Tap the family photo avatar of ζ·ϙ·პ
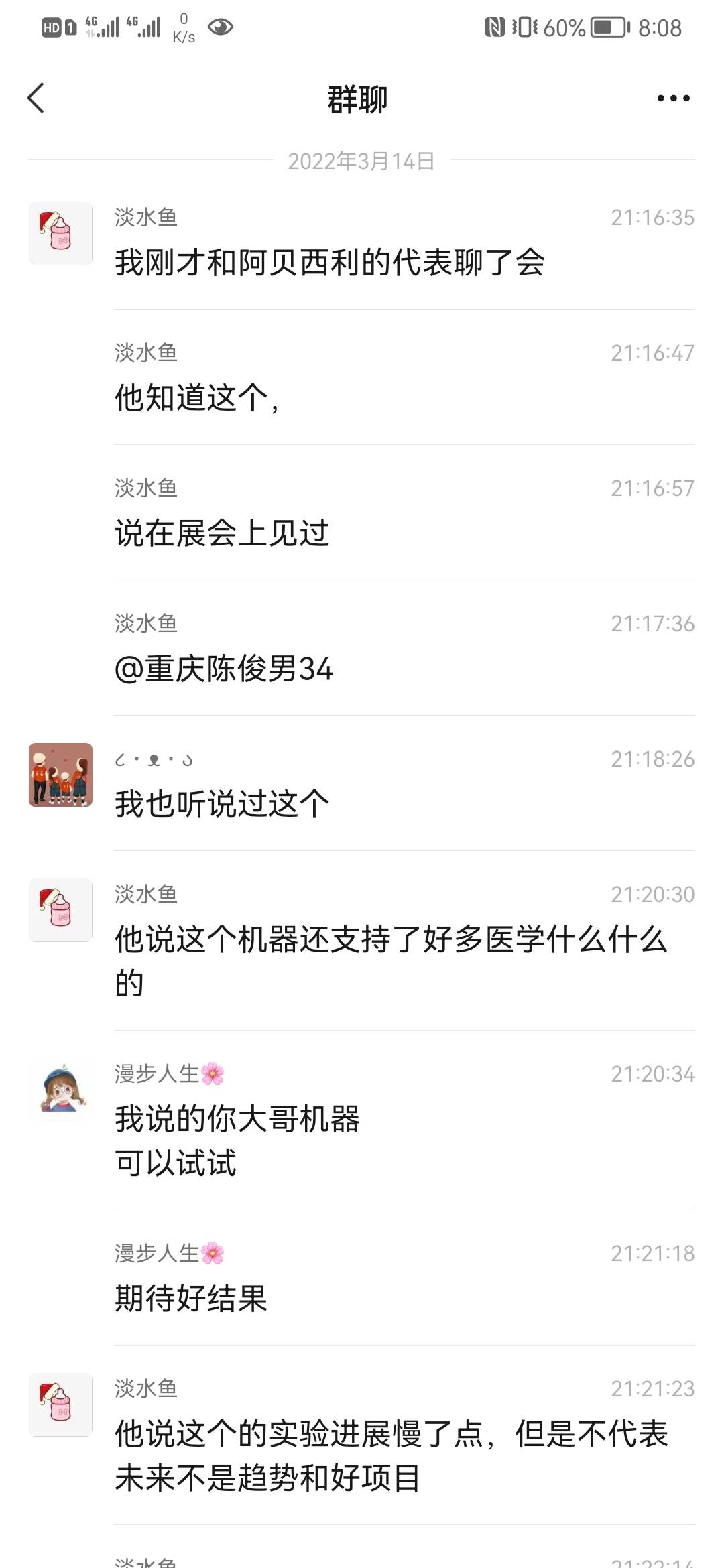The image size is (724, 1568). (60, 774)
